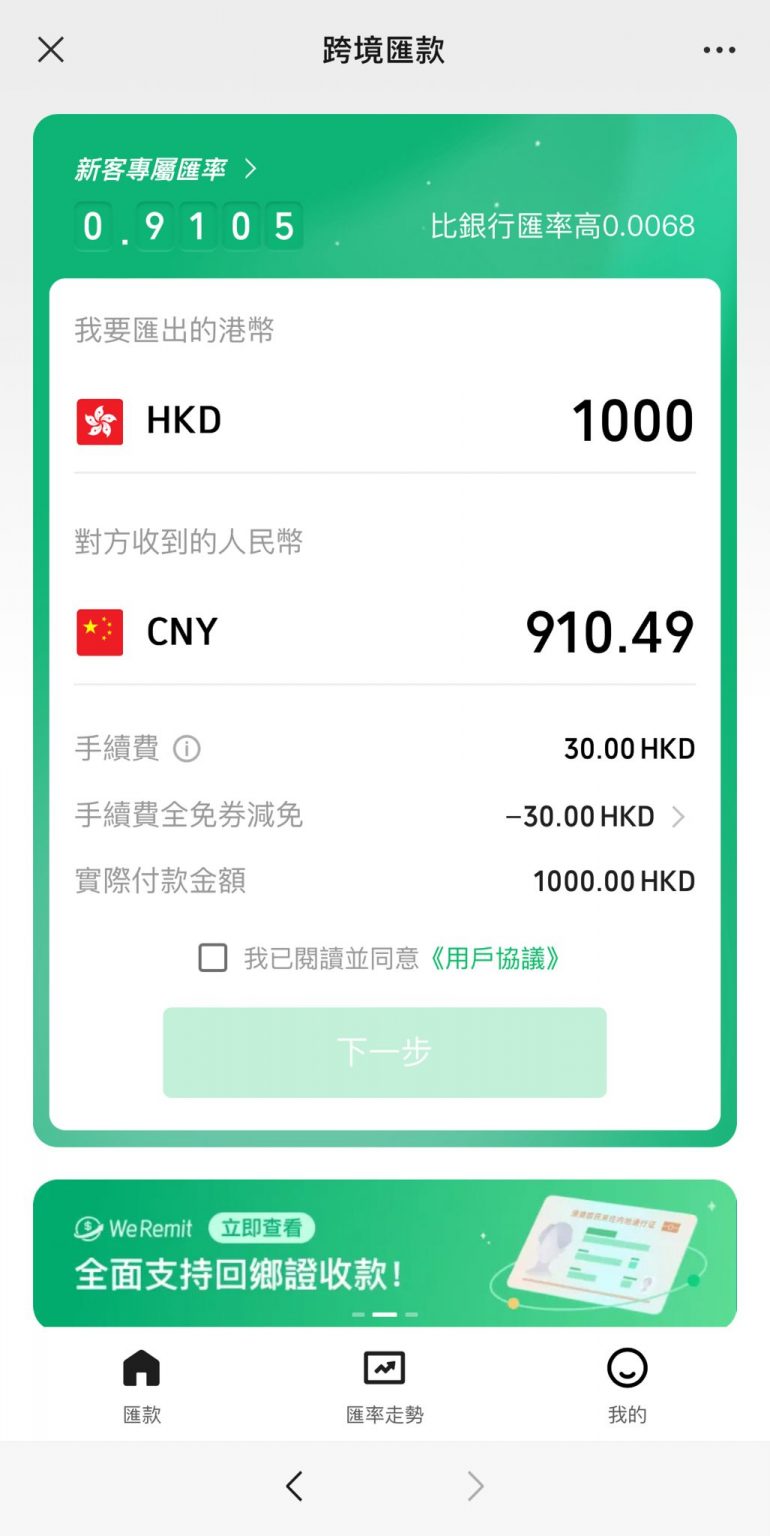Click the CNY China flag icon

pyautogui.click(x=99, y=630)
